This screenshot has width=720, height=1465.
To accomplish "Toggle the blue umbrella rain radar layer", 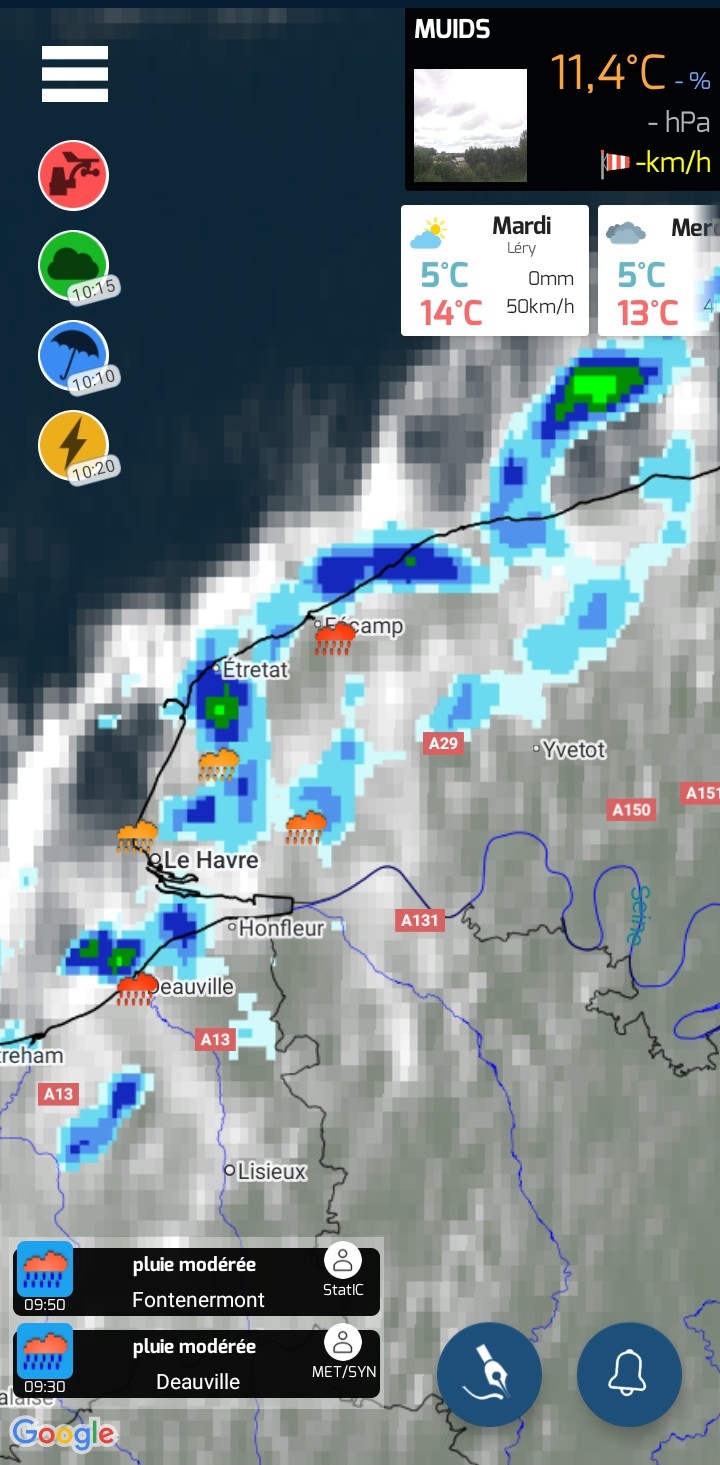I will pos(73,355).
